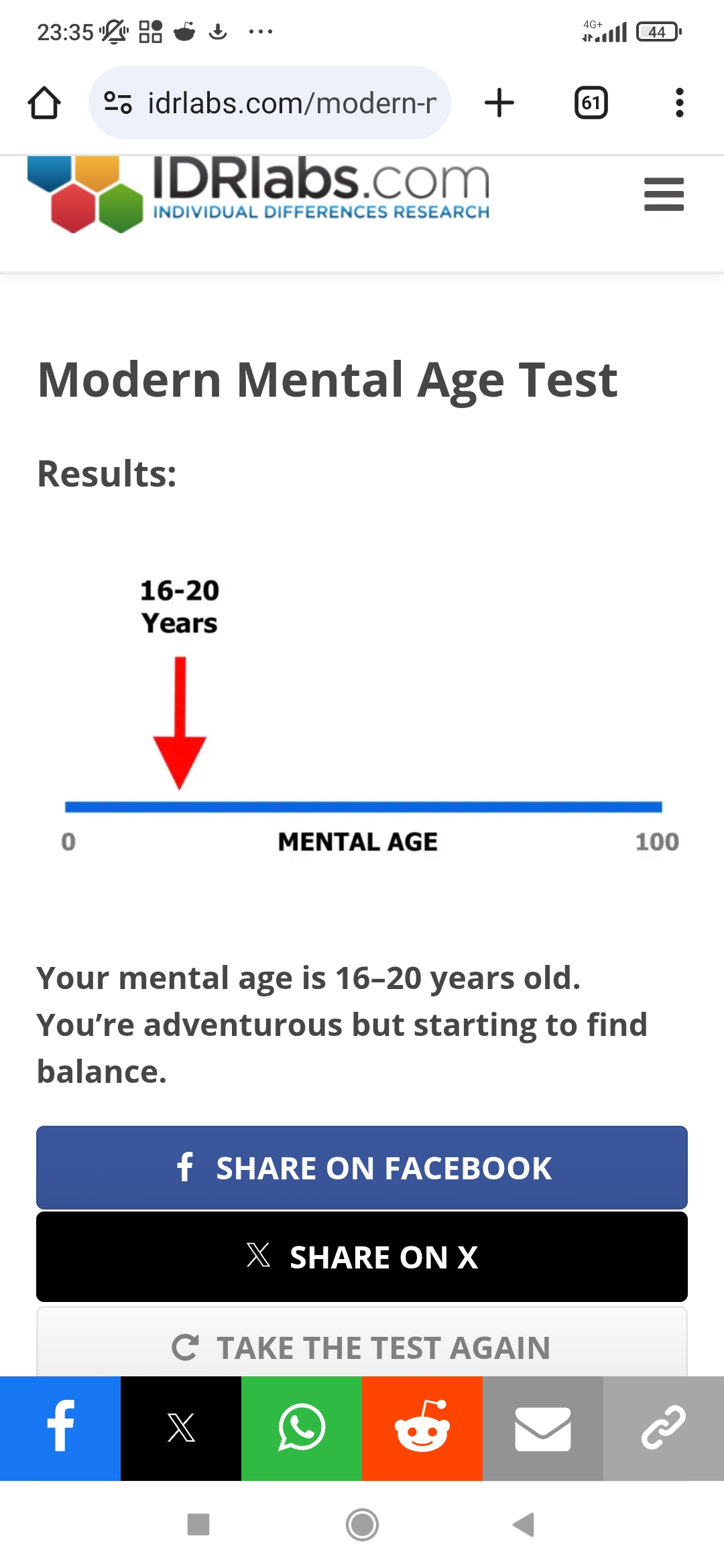The width and height of the screenshot is (724, 1568).
Task: Tap the IDRlabs.com logo
Action: pyautogui.click(x=258, y=194)
